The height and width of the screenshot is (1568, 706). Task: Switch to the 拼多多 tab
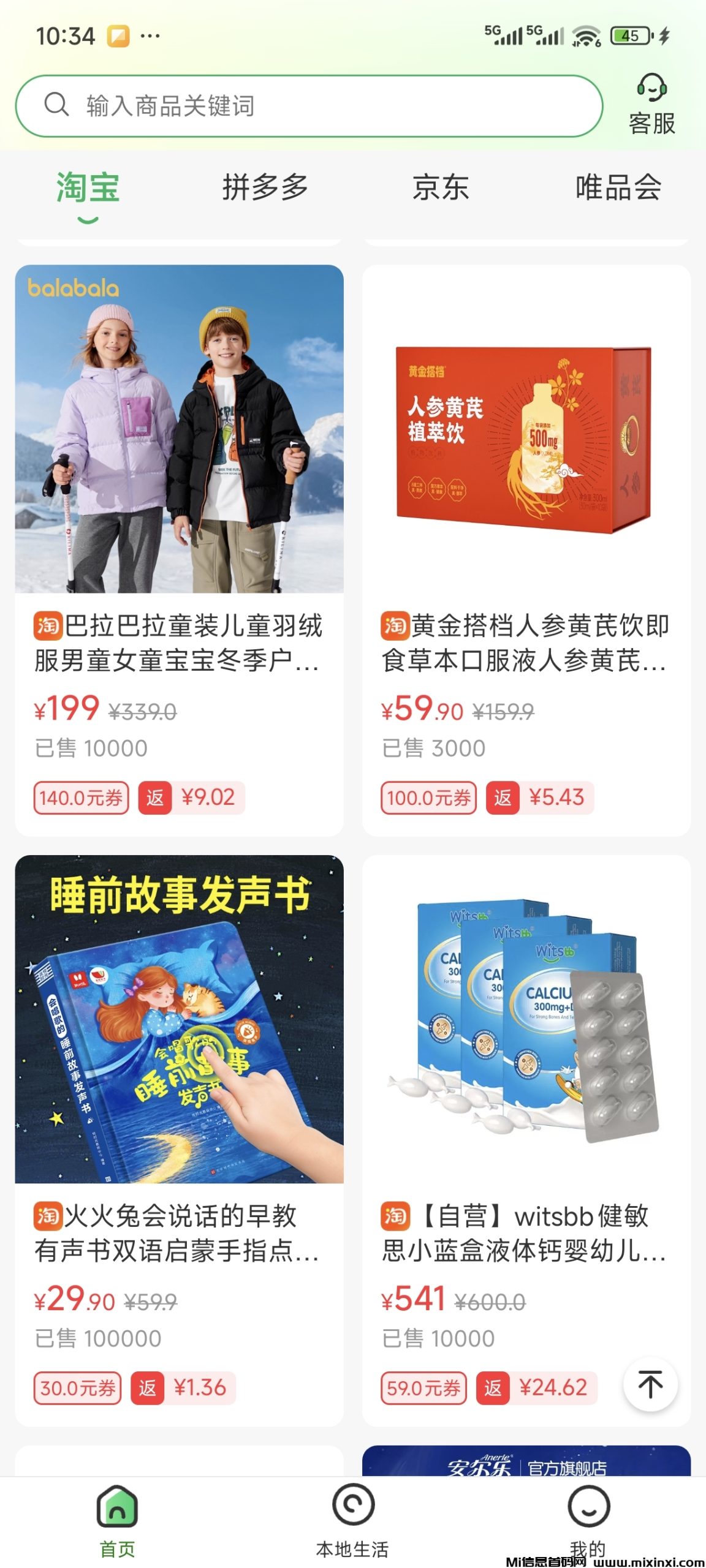point(265,187)
